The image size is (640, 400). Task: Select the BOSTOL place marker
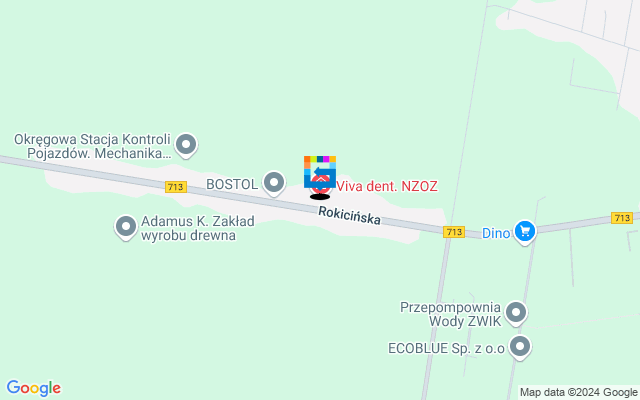pyautogui.click(x=274, y=183)
